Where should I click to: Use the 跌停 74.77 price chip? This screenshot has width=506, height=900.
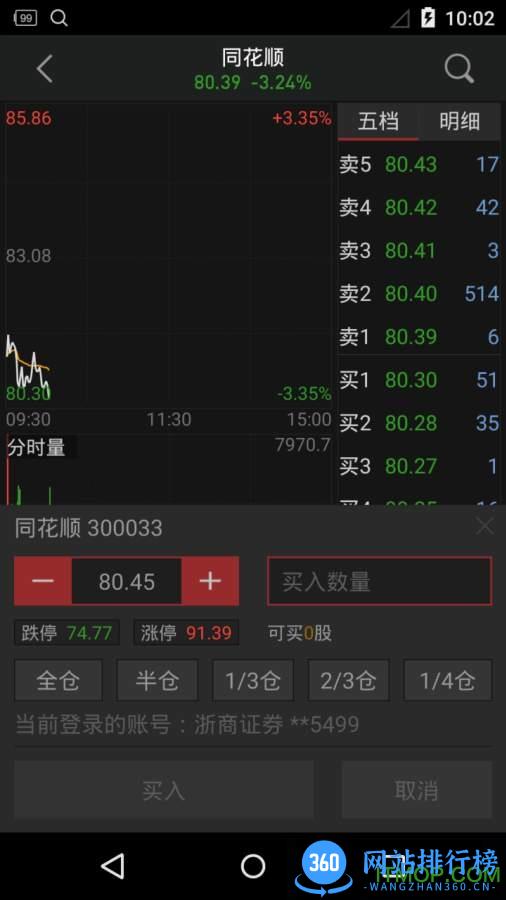pyautogui.click(x=67, y=633)
